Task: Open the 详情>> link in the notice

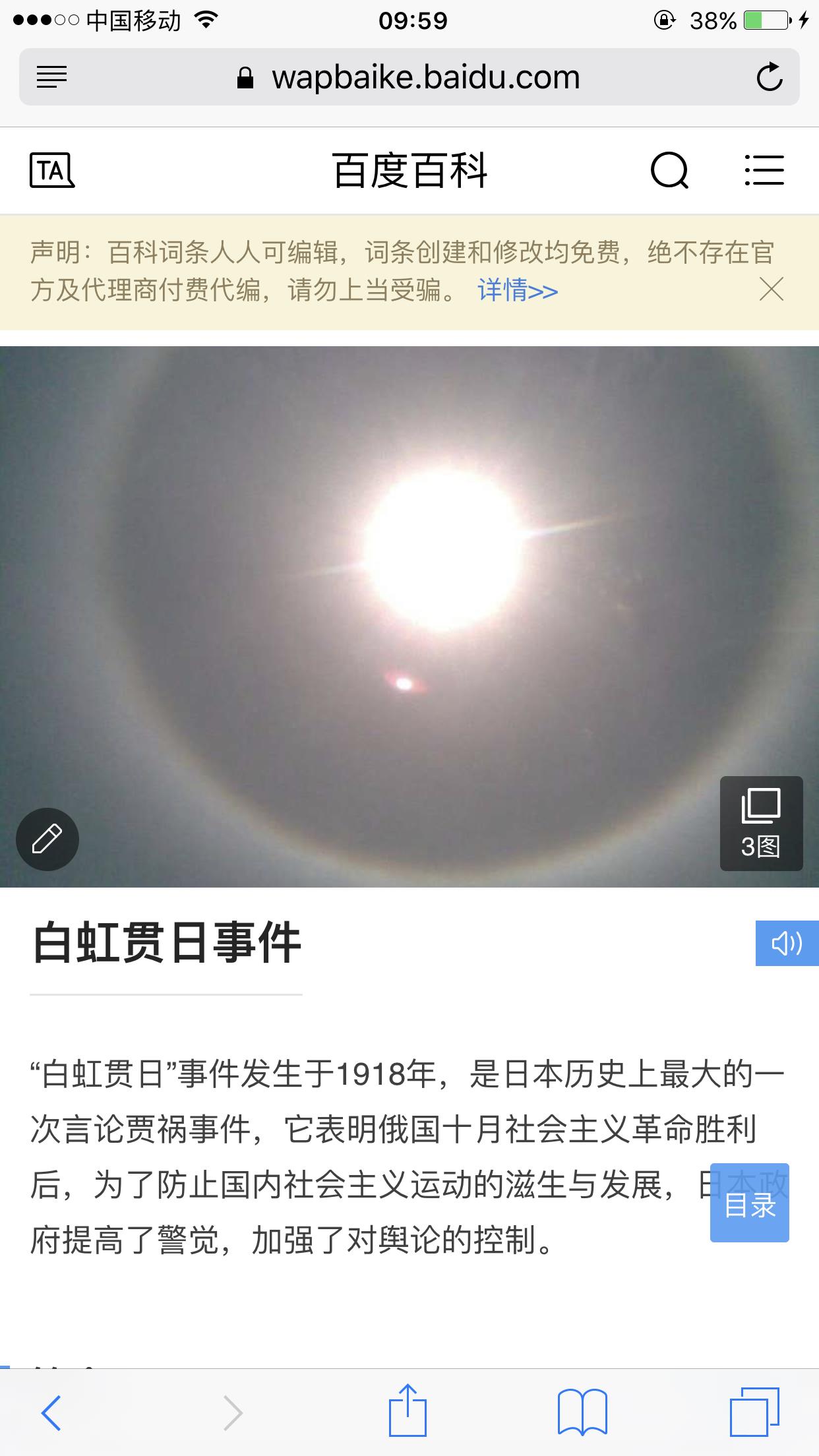Action: click(x=518, y=290)
